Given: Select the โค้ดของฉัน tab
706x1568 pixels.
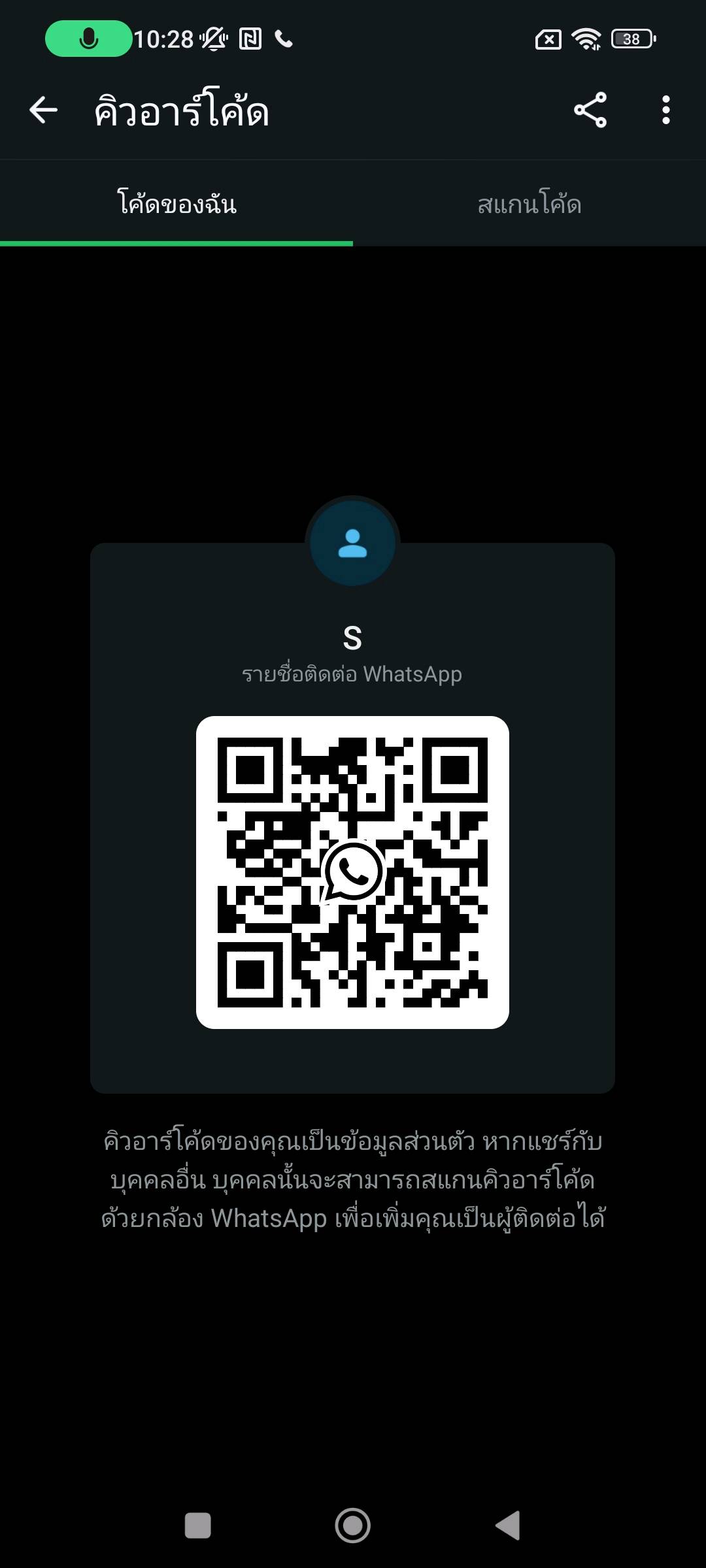Looking at the screenshot, I should 176,204.
